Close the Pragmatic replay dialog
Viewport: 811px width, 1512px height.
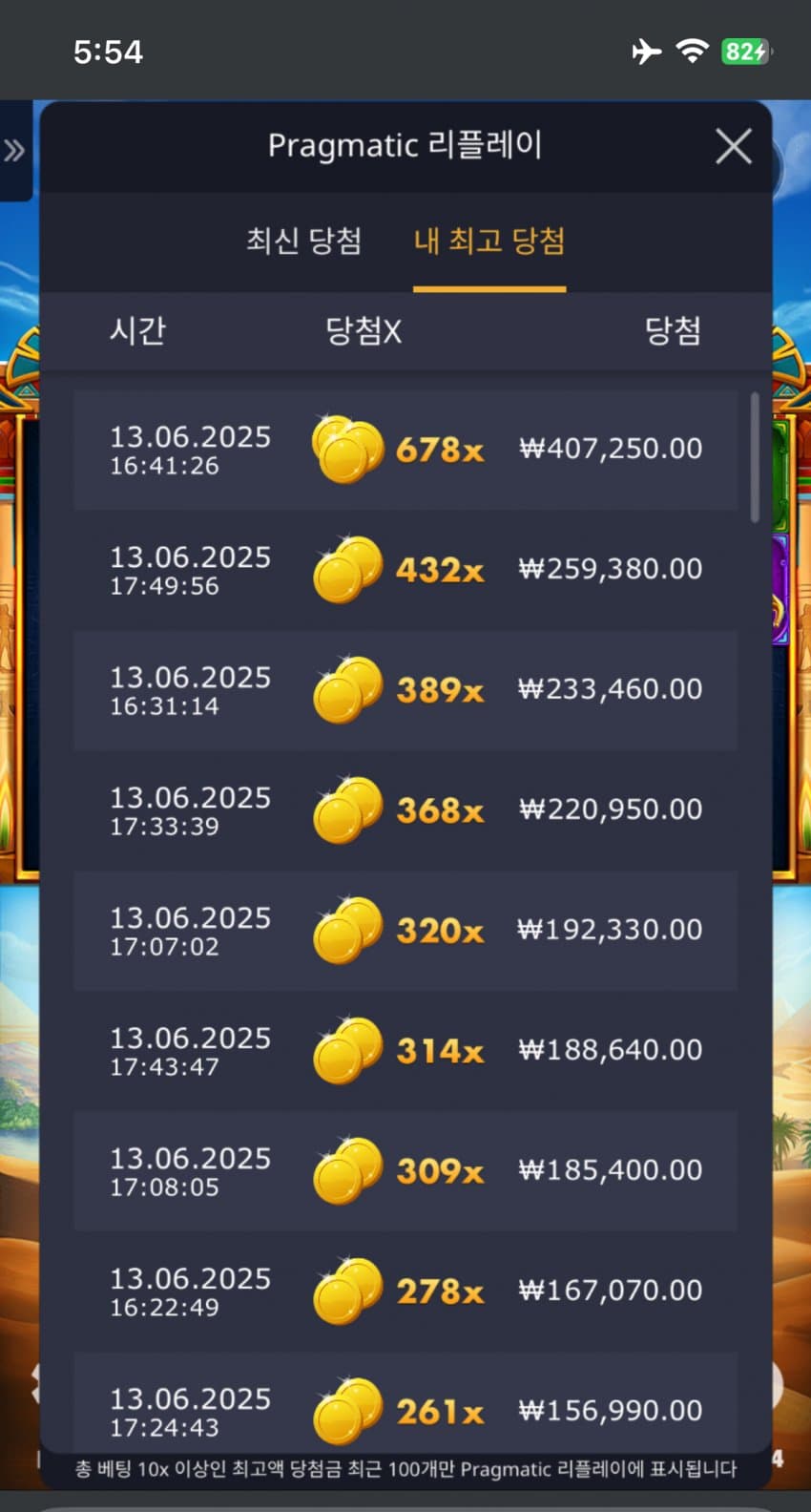(733, 147)
